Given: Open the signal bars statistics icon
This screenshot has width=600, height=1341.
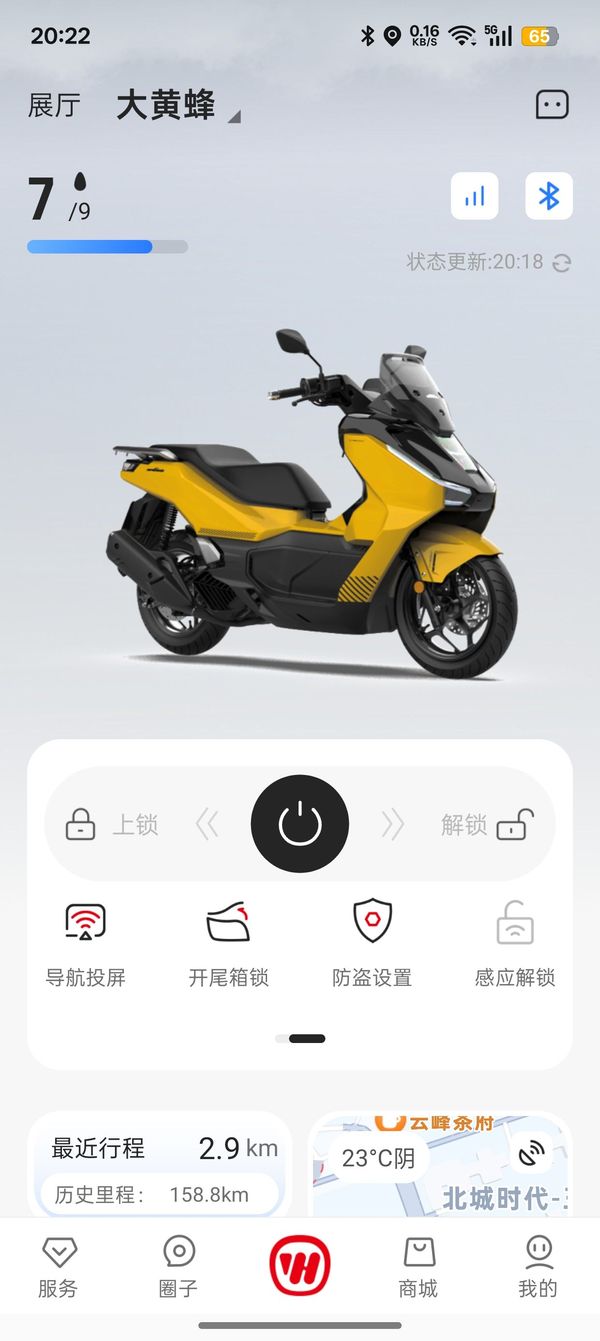Looking at the screenshot, I should (475, 196).
